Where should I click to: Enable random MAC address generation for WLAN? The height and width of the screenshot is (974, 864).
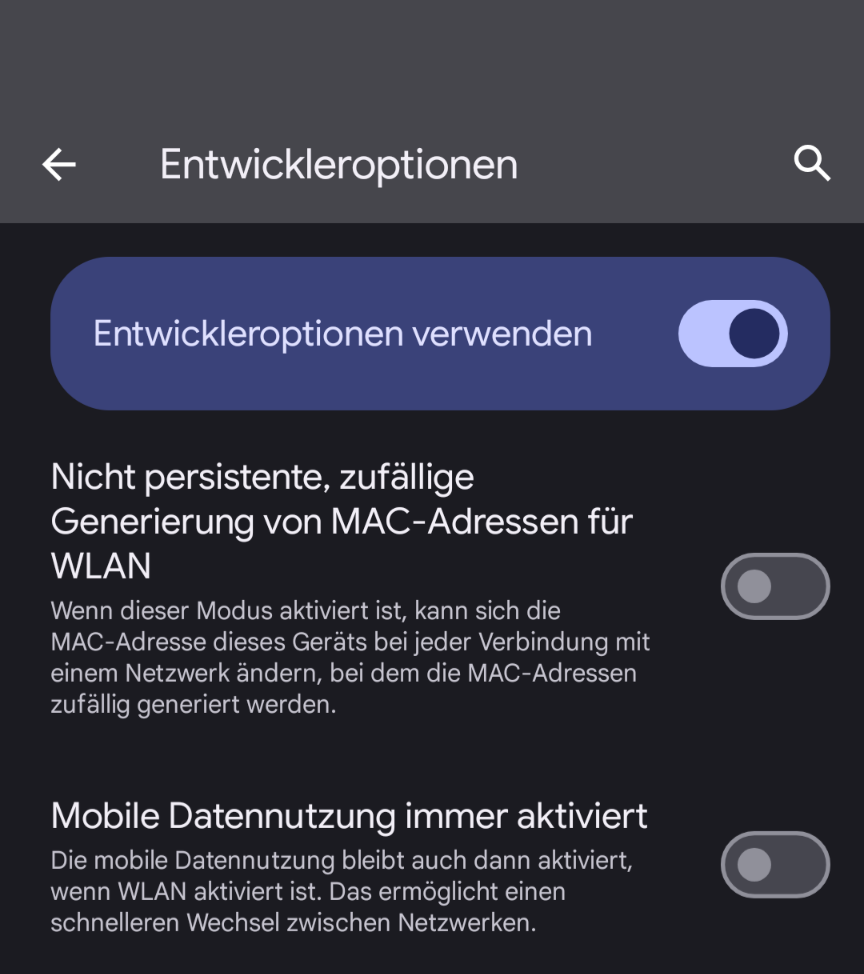[x=775, y=587]
